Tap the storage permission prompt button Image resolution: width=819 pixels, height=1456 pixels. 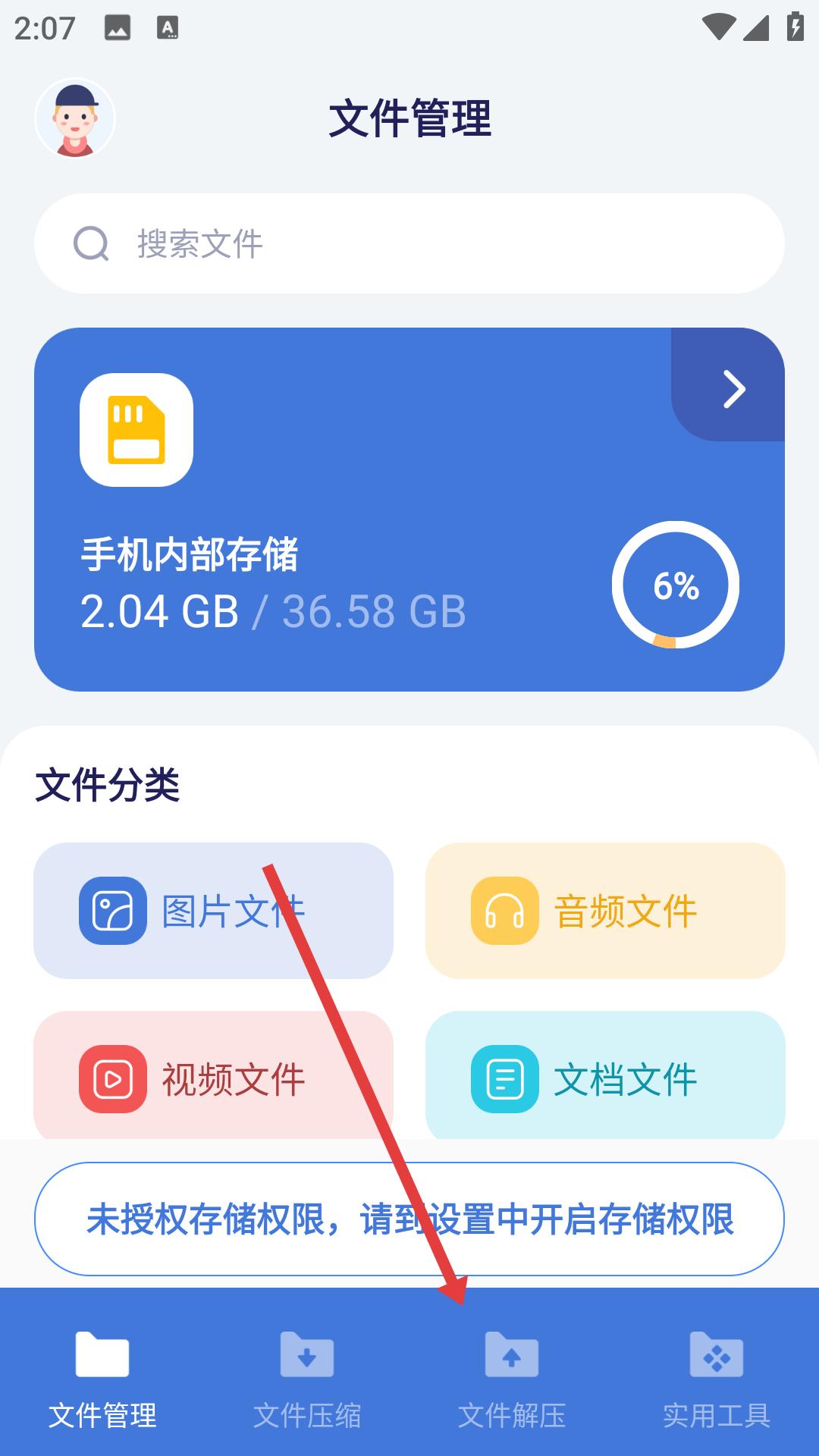409,1219
